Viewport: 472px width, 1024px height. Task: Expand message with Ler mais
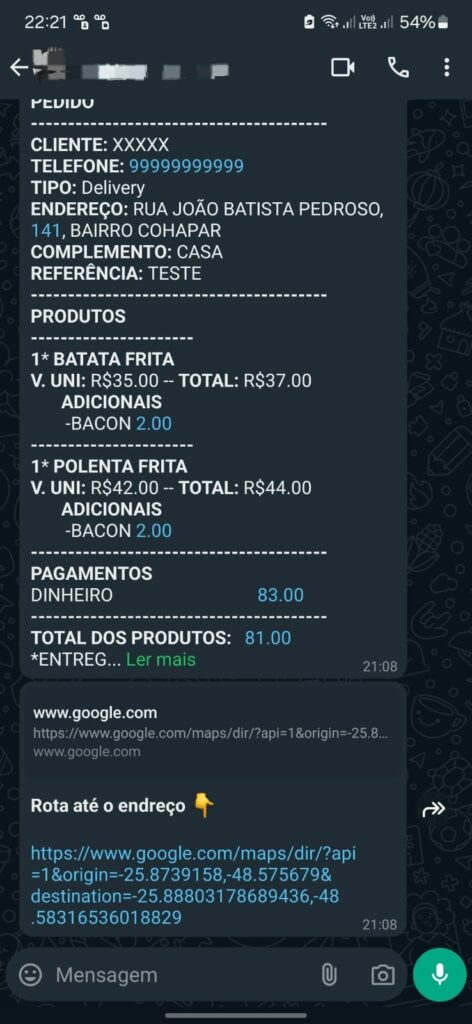[161, 660]
